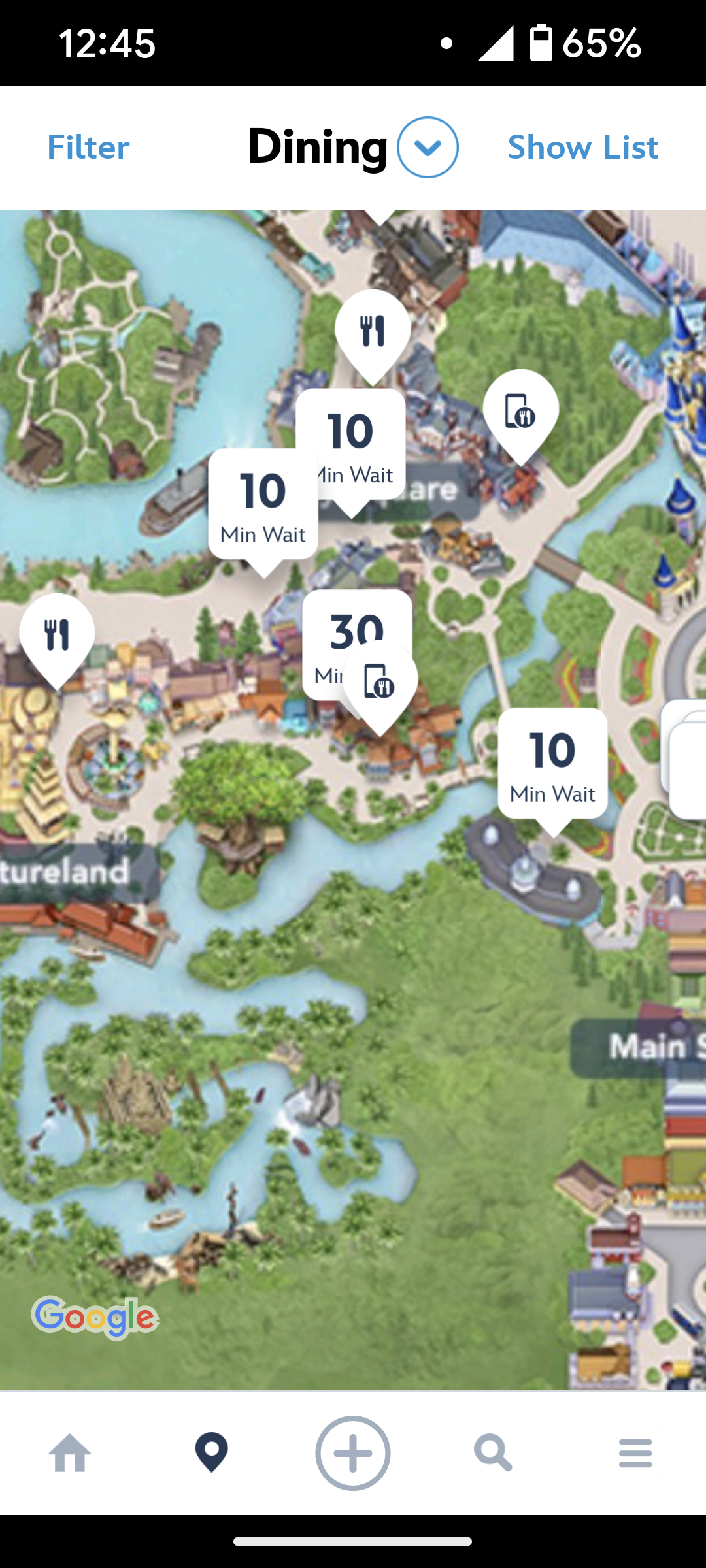Tap the plus button to add plans
706x1568 pixels.
pyautogui.click(x=353, y=1453)
